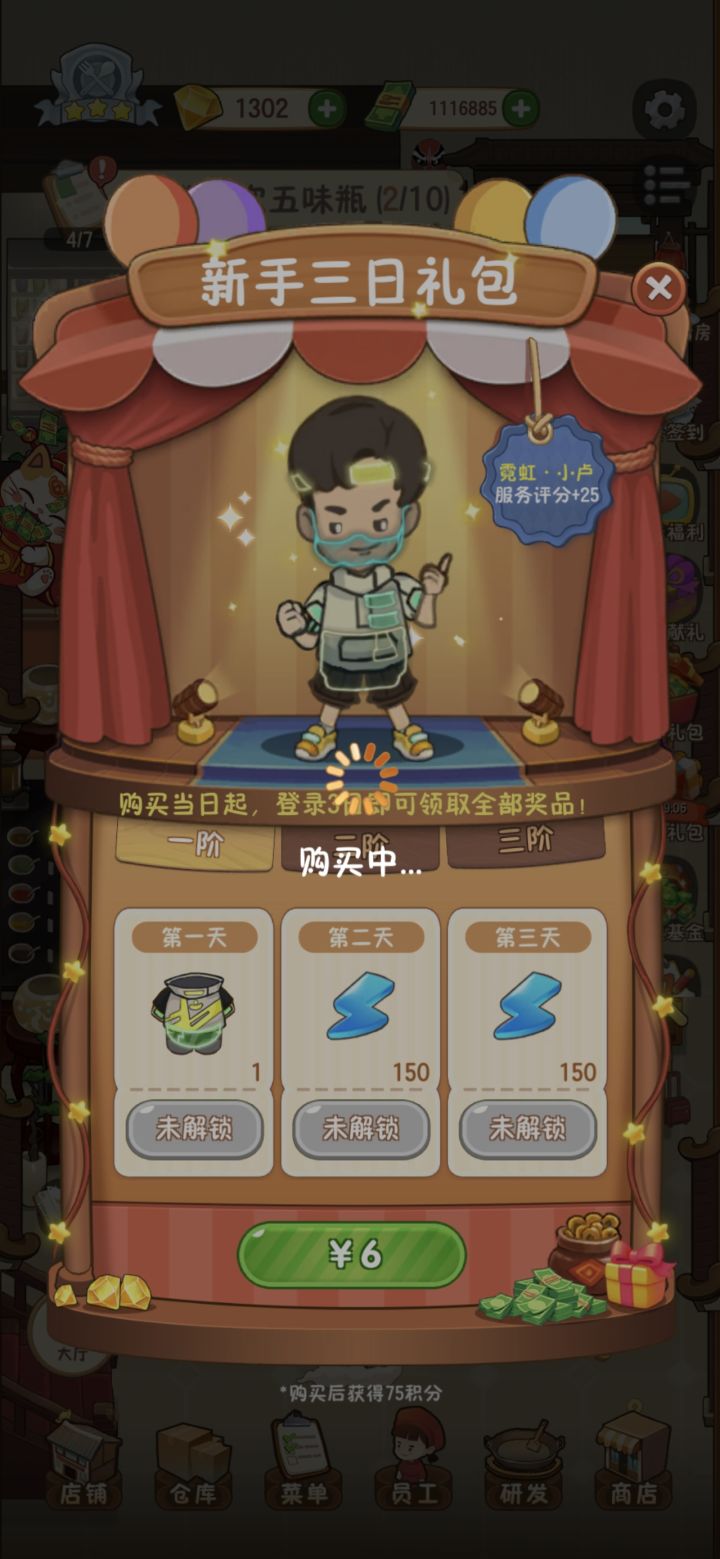This screenshot has height=1559, width=720.
Task: Tap the 未解锁 button under 第一天
Action: pos(196,1129)
